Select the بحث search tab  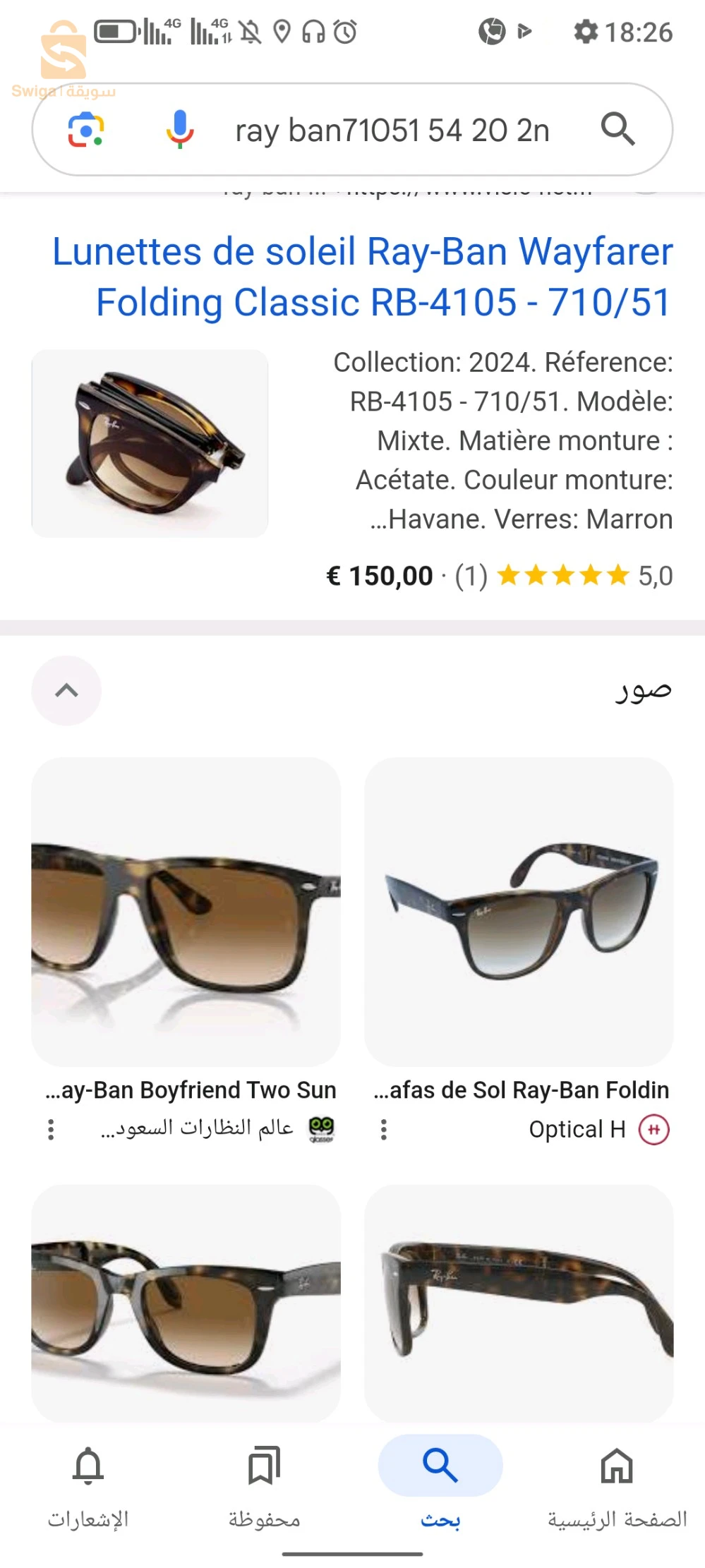tap(440, 1483)
